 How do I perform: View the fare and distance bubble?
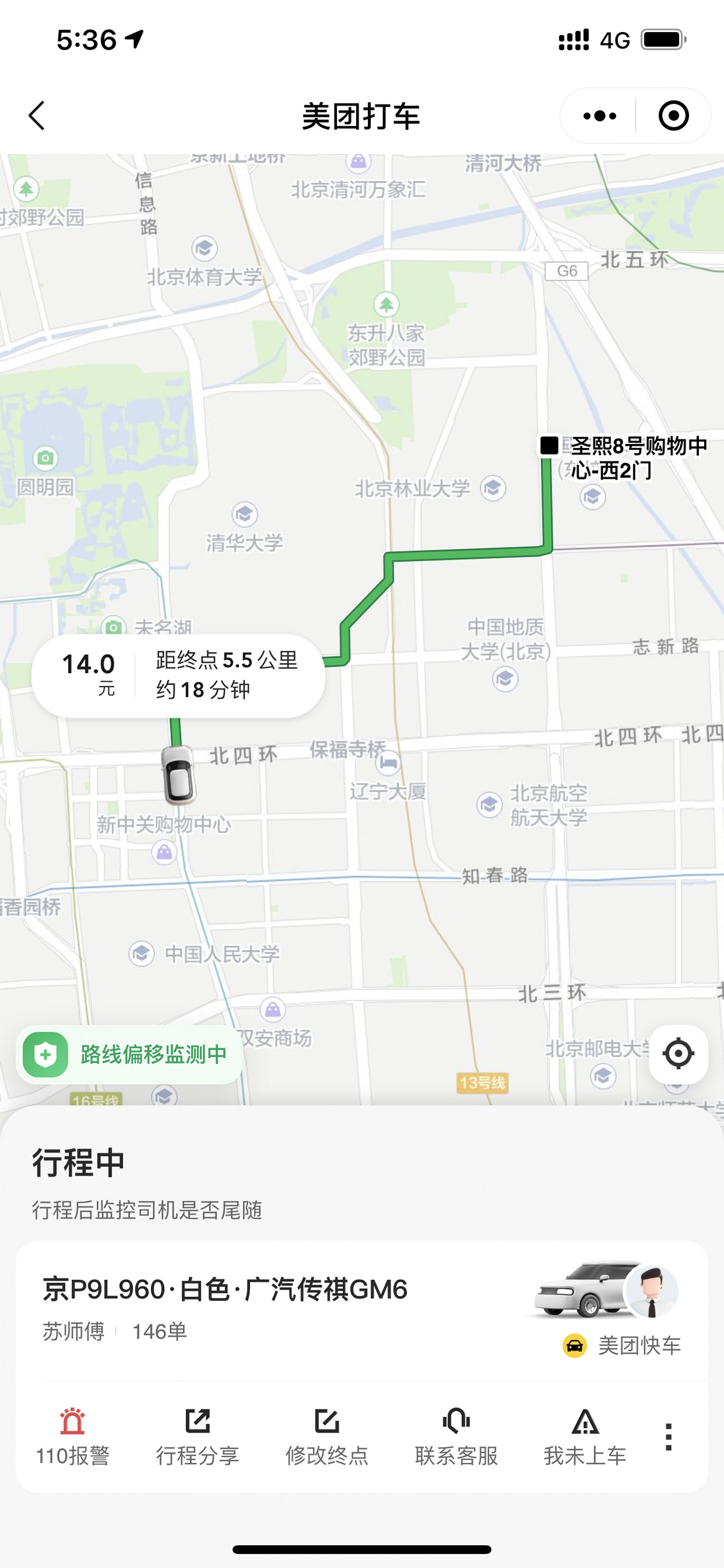[177, 676]
